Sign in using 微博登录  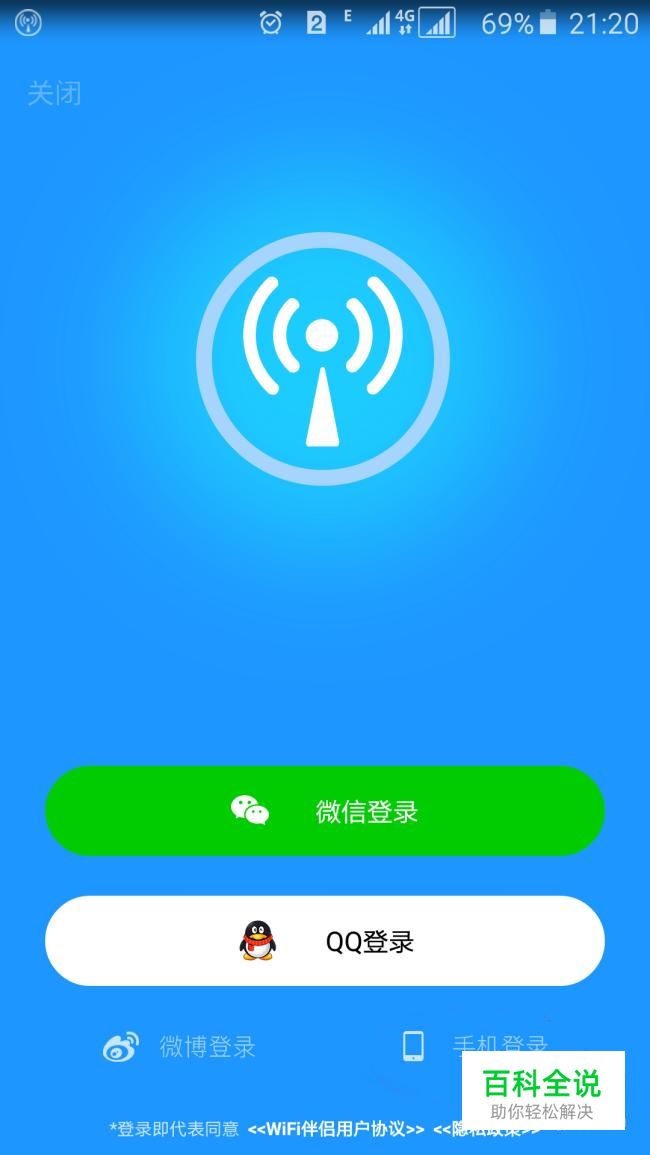(x=181, y=1047)
